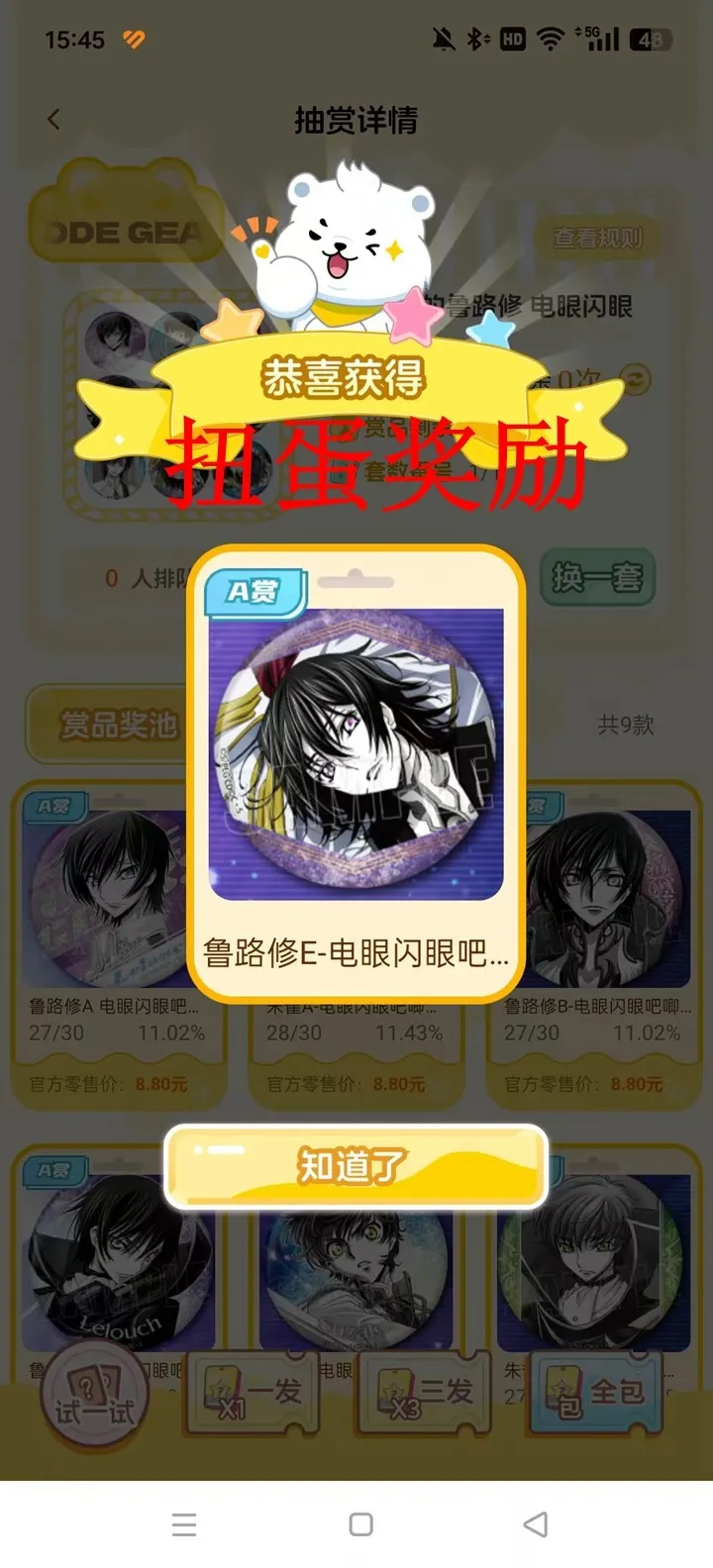The width and height of the screenshot is (713, 1568).
Task: Go to the system home screen
Action: click(x=361, y=1524)
